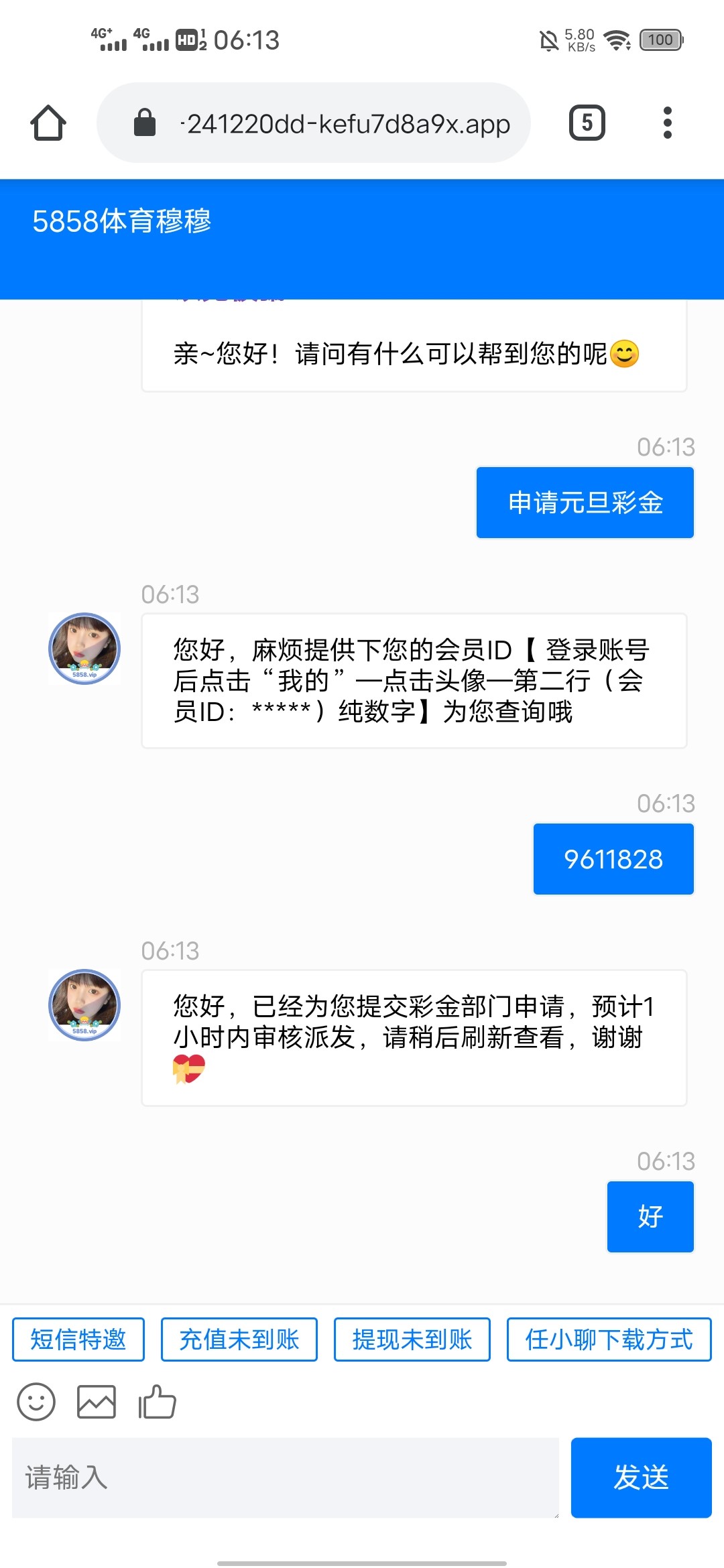Open the emoji picker

click(x=36, y=1402)
